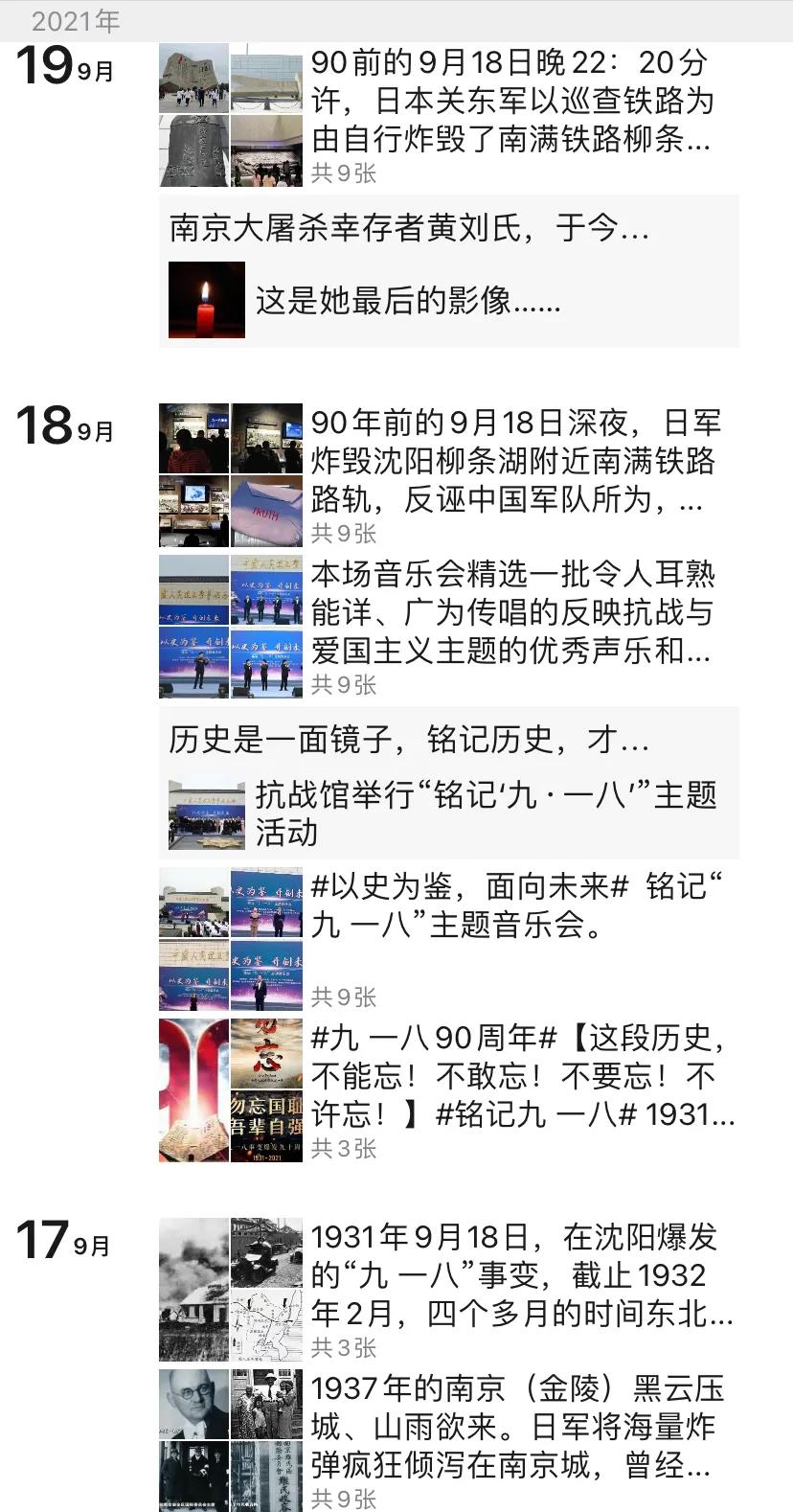The image size is (793, 1512).
Task: Open the 17 Sept post 1931年9月18日，在沈阳爆发
Action: 521,1276
